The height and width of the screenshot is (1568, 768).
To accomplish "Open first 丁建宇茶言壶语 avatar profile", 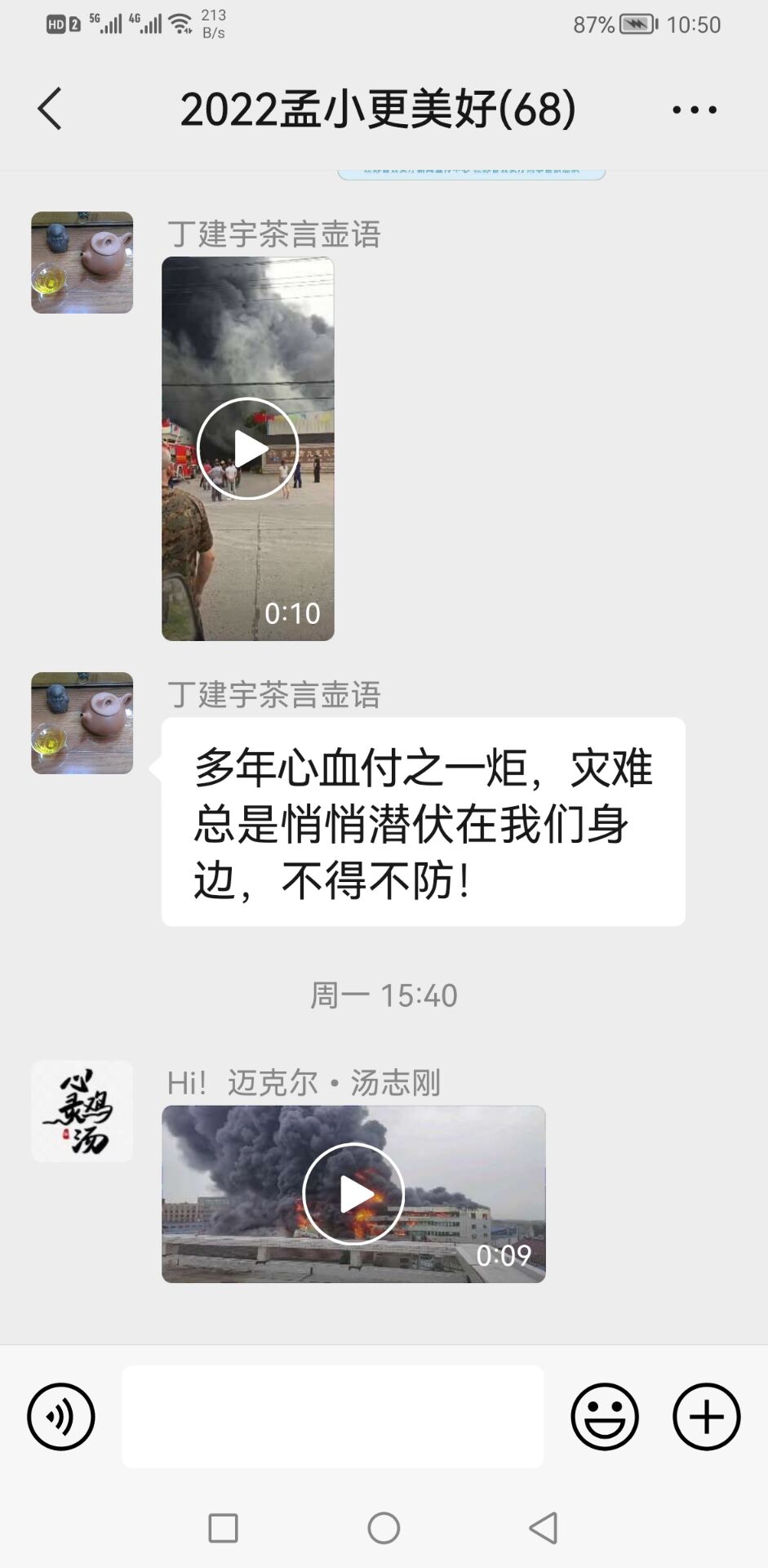I will click(x=82, y=263).
